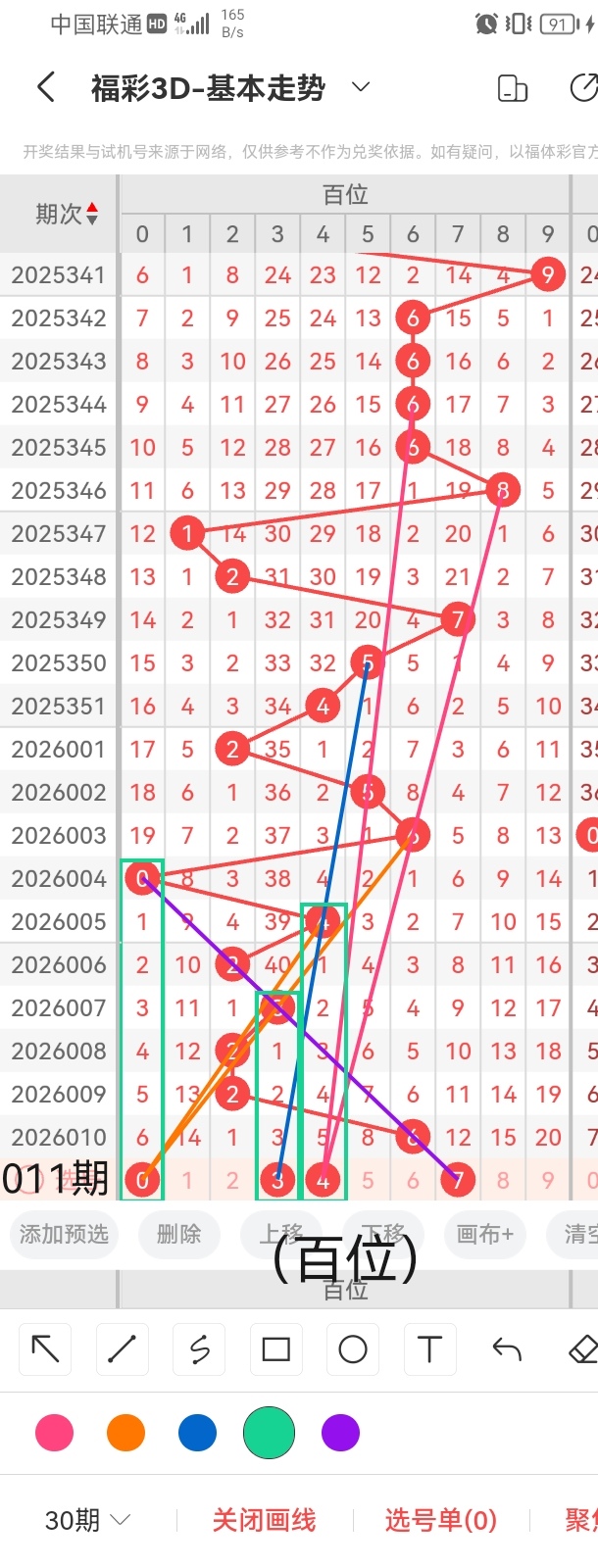The width and height of the screenshot is (598, 1568).
Task: Pick the orange color swatch
Action: pos(125,1433)
